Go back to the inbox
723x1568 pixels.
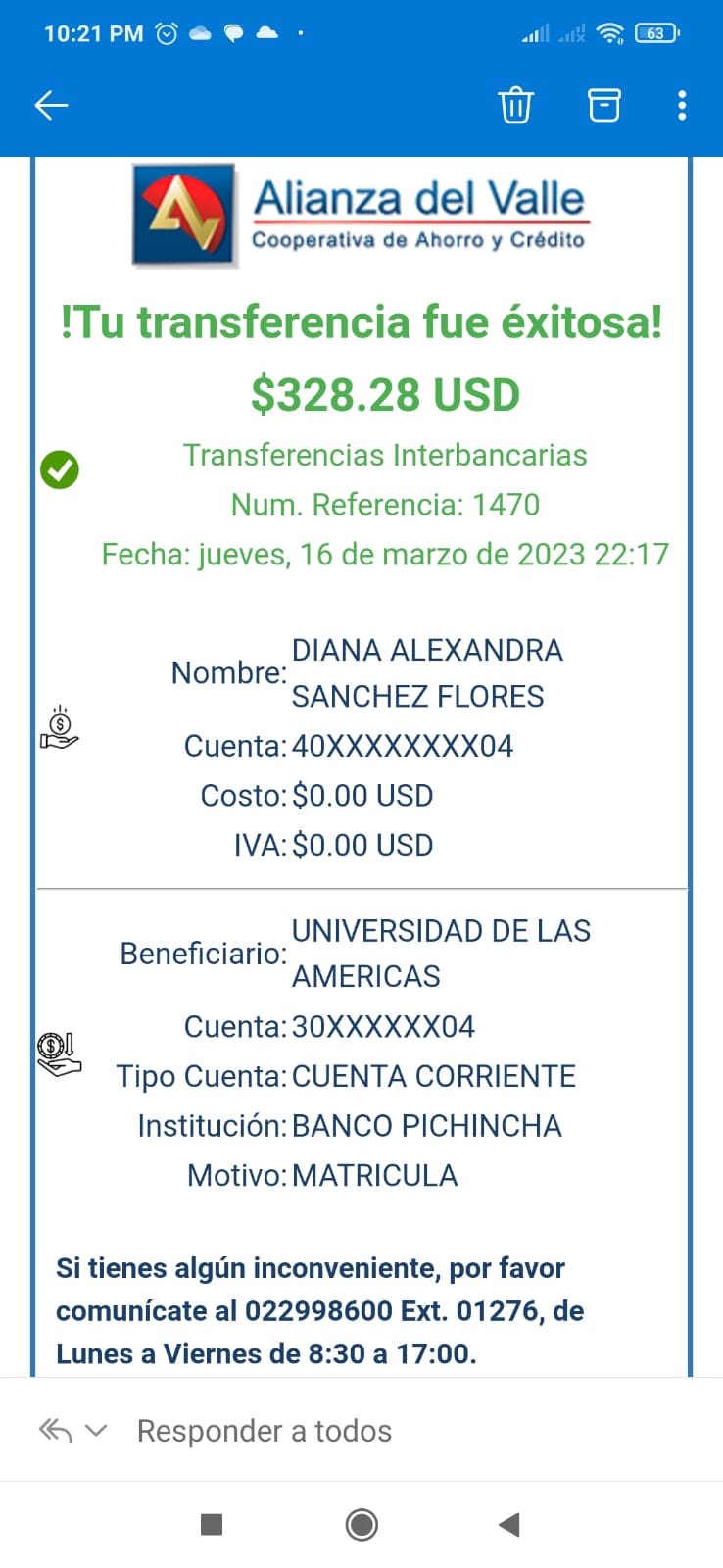point(51,105)
